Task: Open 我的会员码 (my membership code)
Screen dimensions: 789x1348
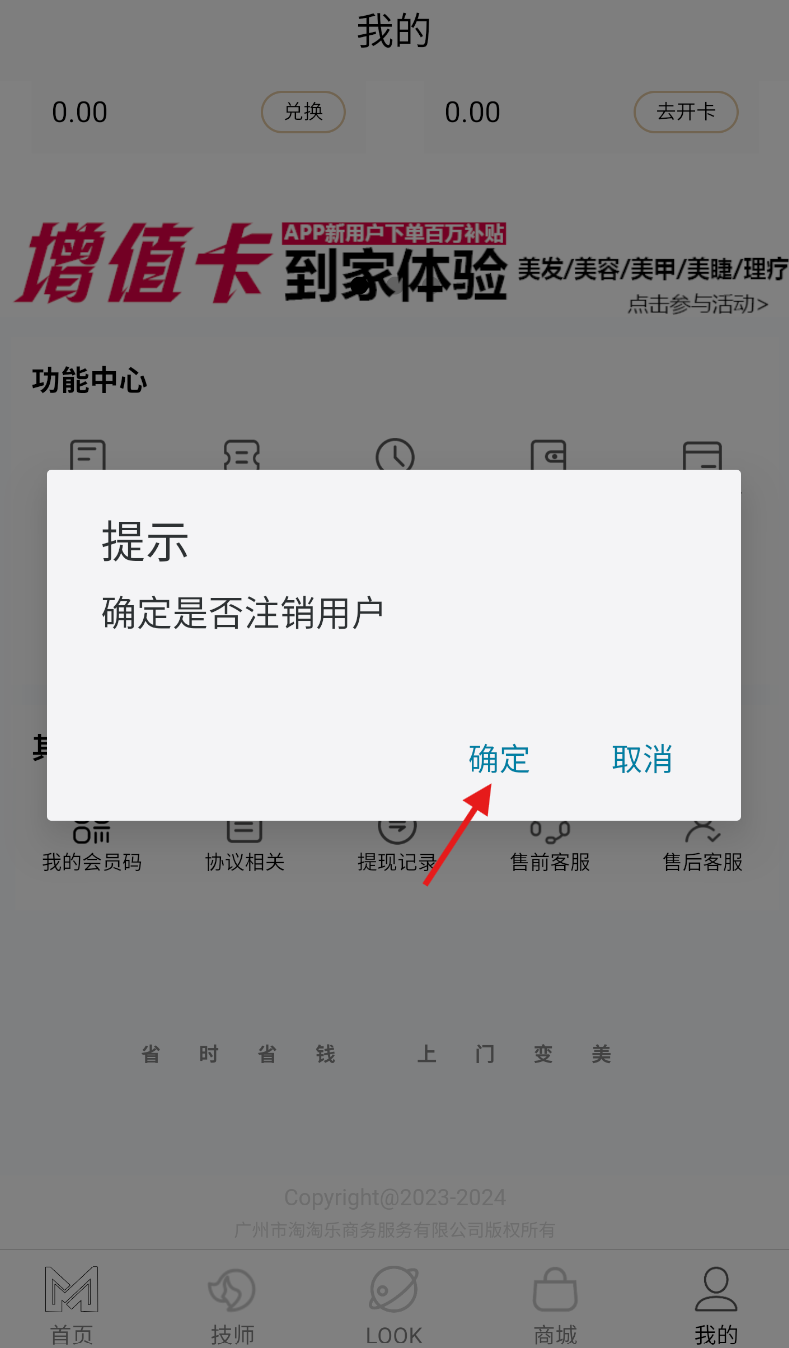Action: coord(91,840)
